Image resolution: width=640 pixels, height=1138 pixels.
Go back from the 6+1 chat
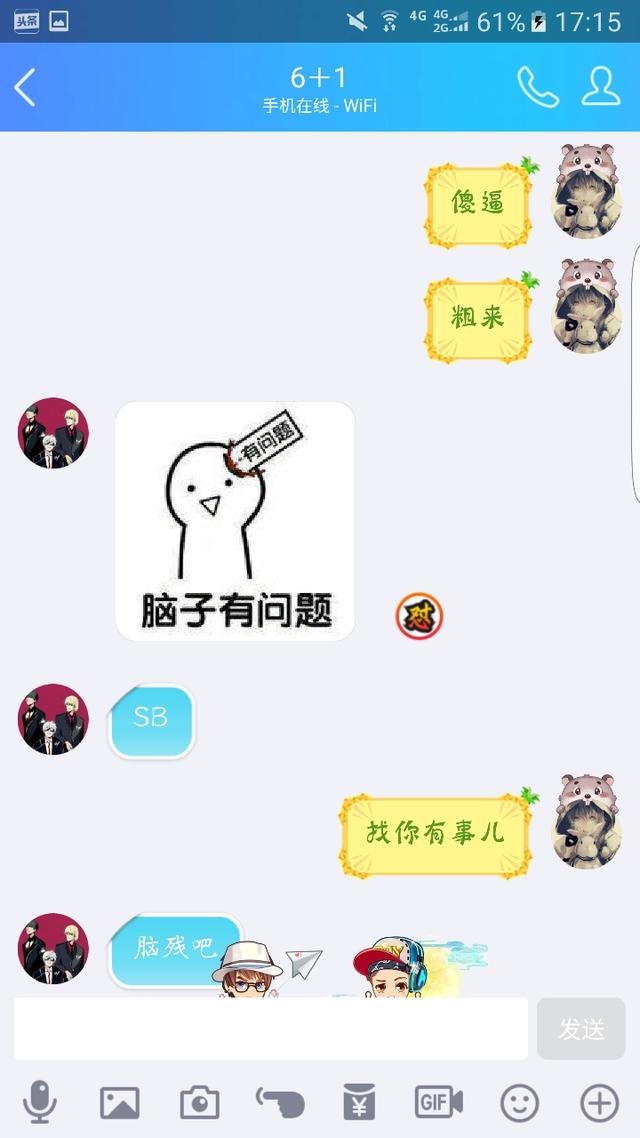(x=26, y=88)
